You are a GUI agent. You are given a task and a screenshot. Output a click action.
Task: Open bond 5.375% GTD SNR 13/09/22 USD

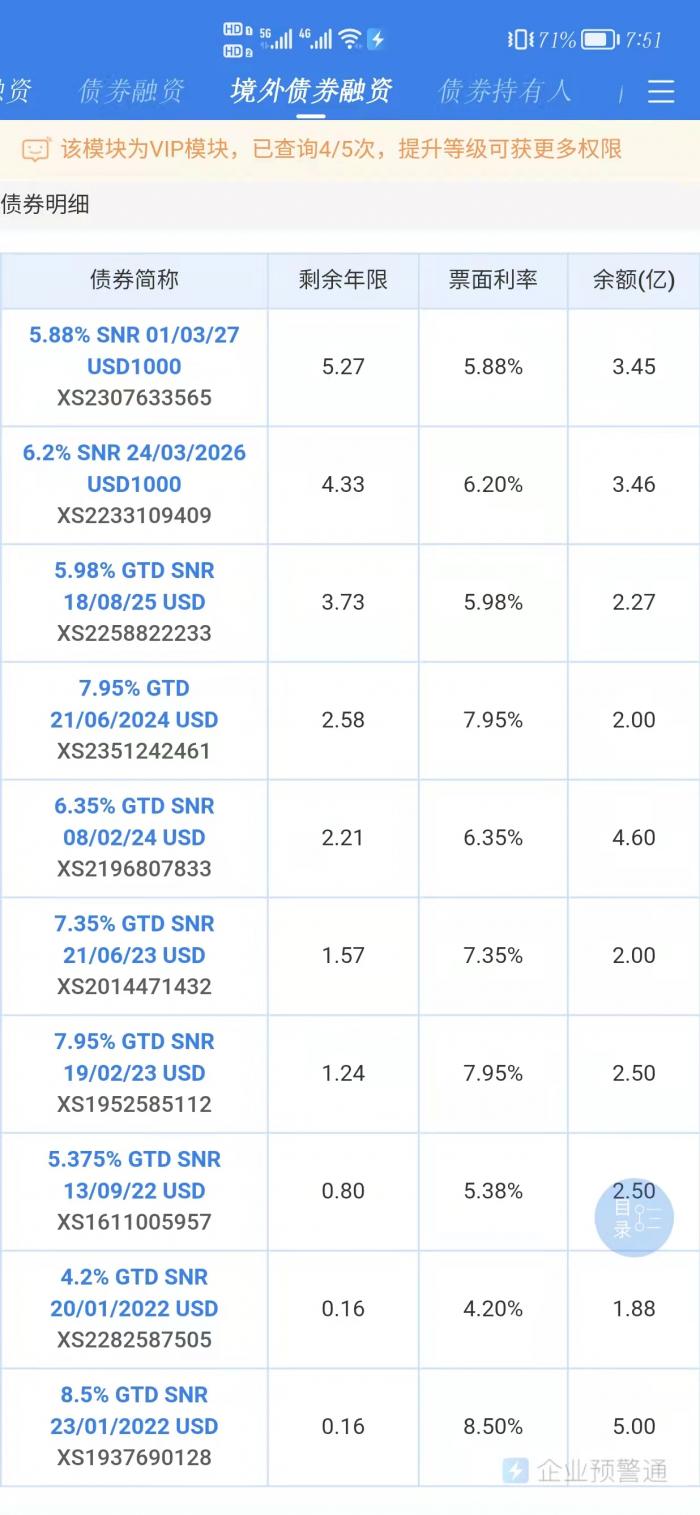(134, 1175)
